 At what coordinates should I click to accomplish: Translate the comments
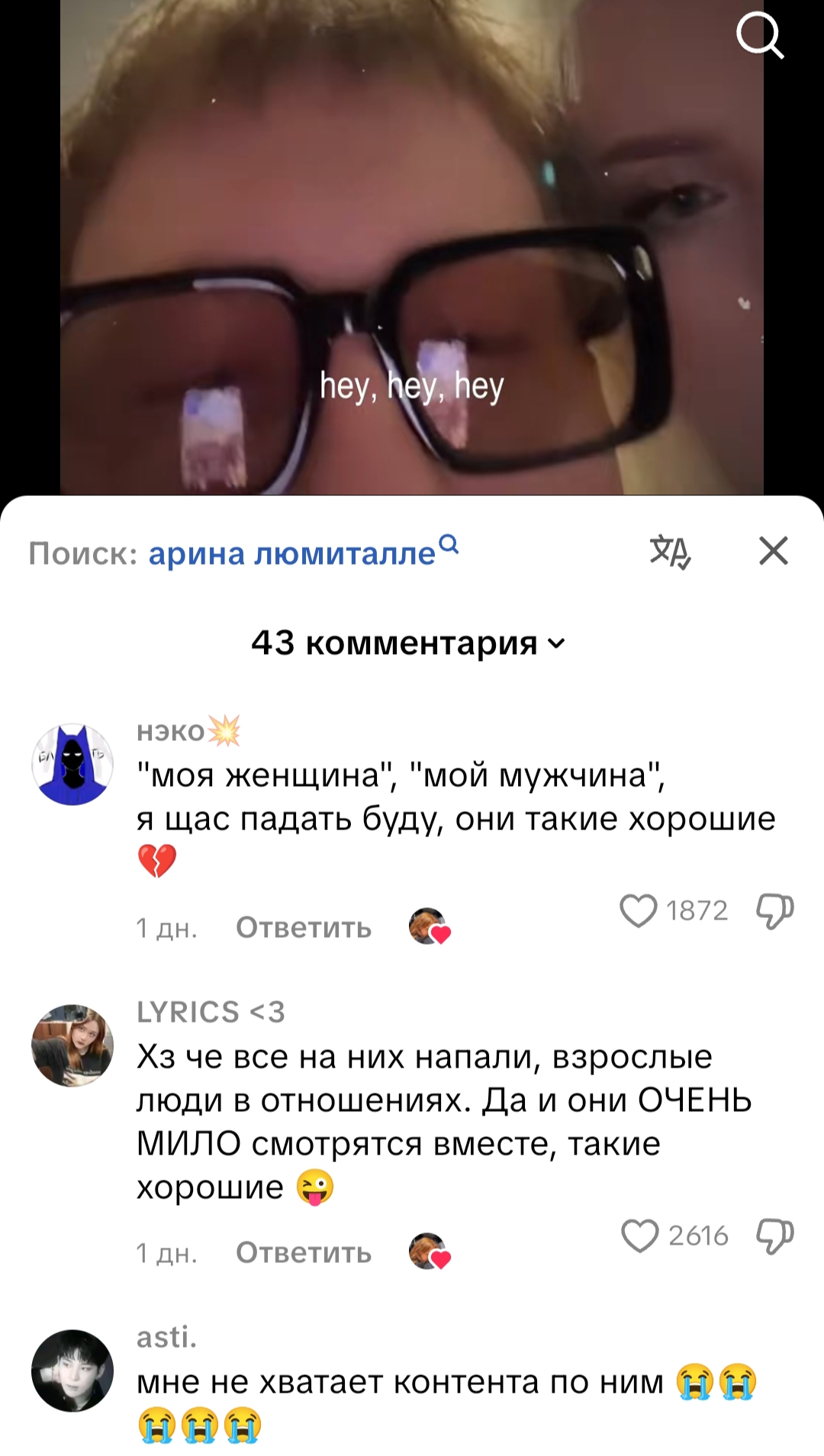point(670,552)
